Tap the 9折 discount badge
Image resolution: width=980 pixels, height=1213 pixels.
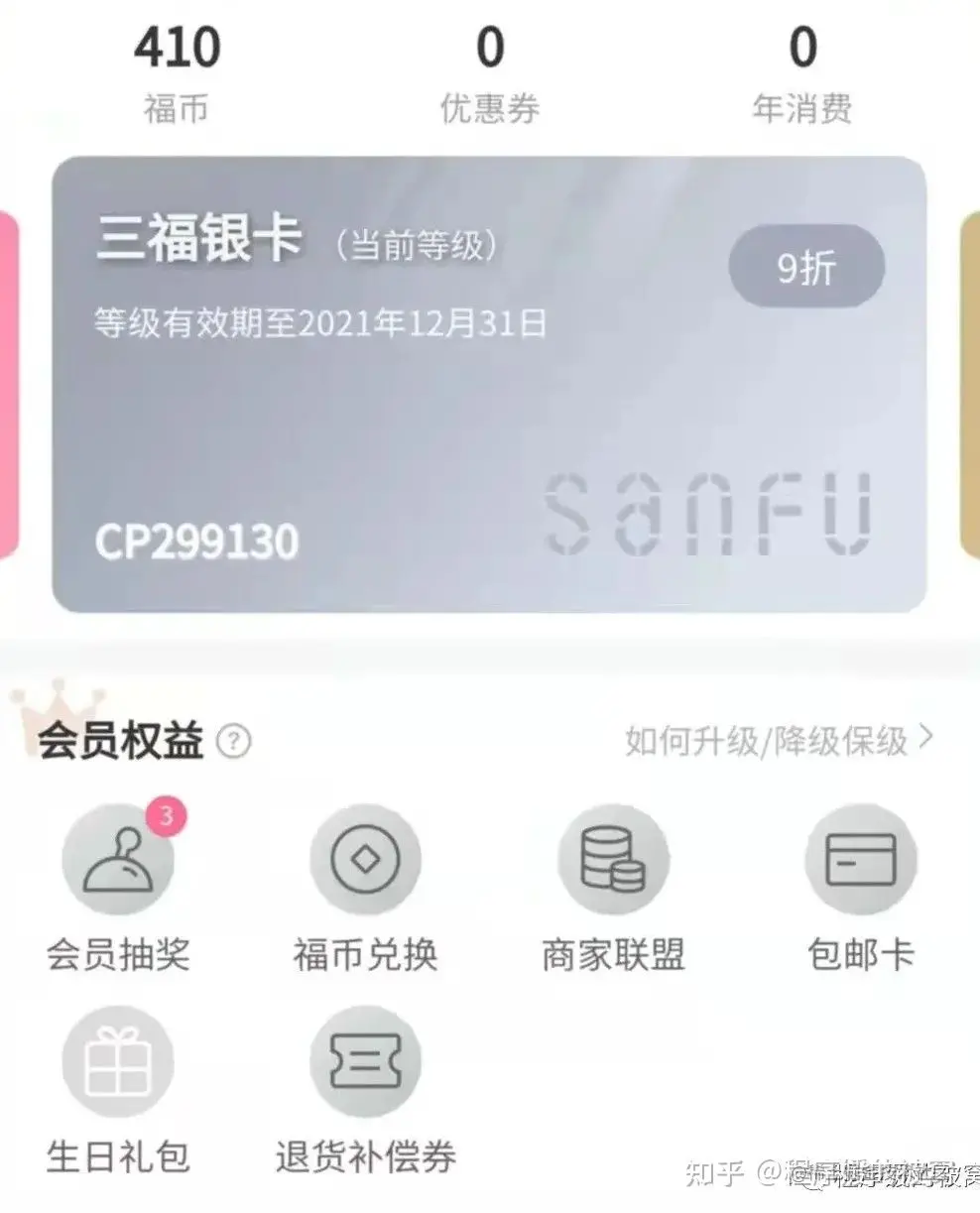click(806, 267)
